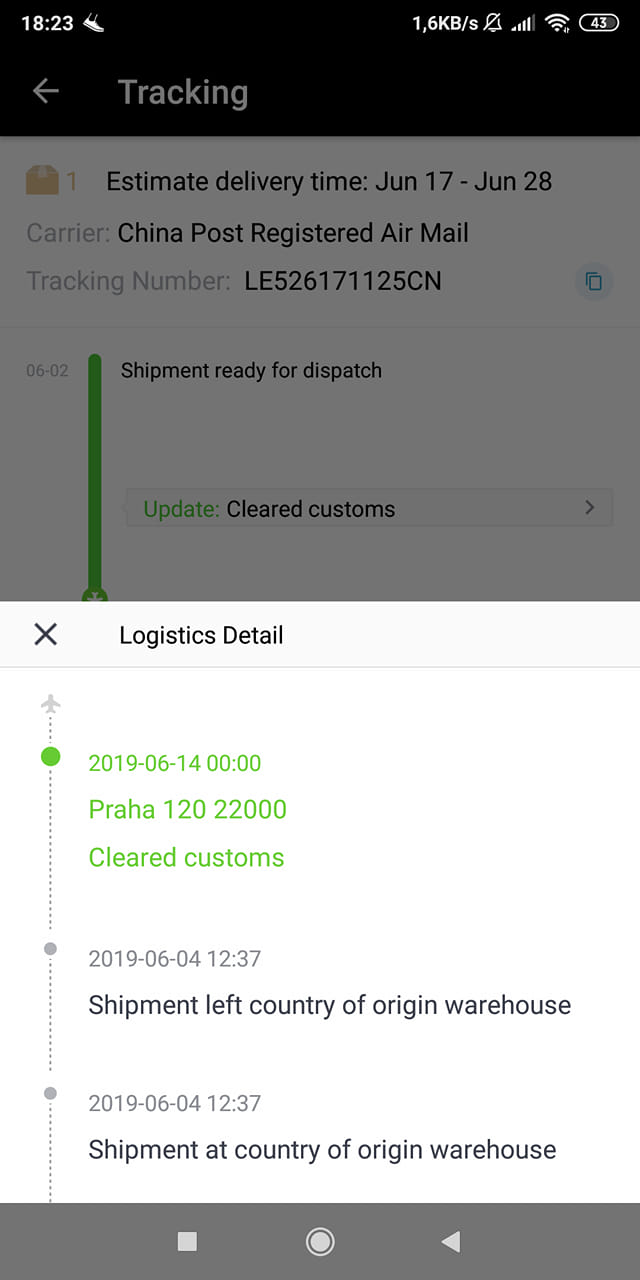This screenshot has height=1280, width=640.
Task: Copy tracking number LE526171125CN
Action: (x=593, y=281)
